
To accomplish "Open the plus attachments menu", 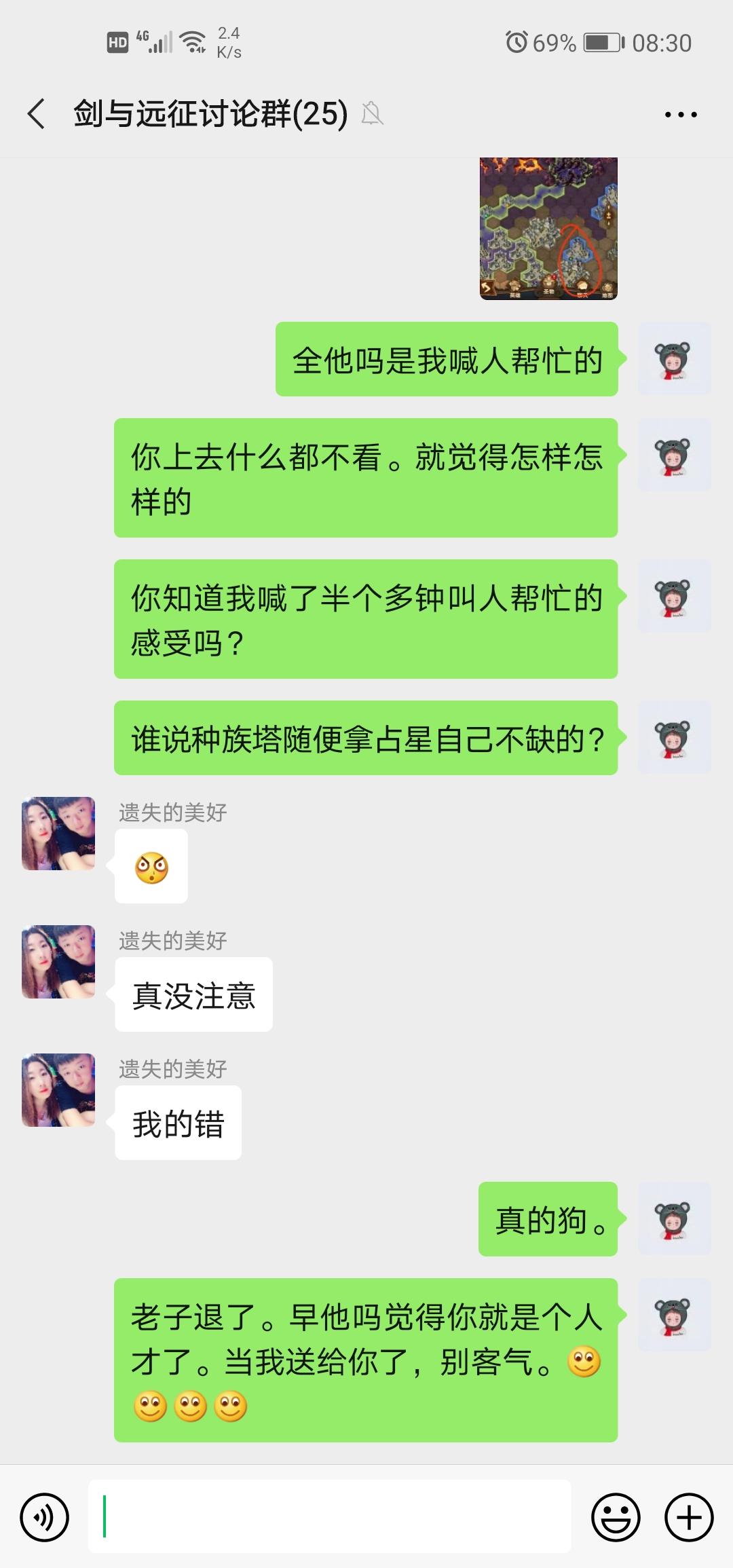I will pos(689,1517).
